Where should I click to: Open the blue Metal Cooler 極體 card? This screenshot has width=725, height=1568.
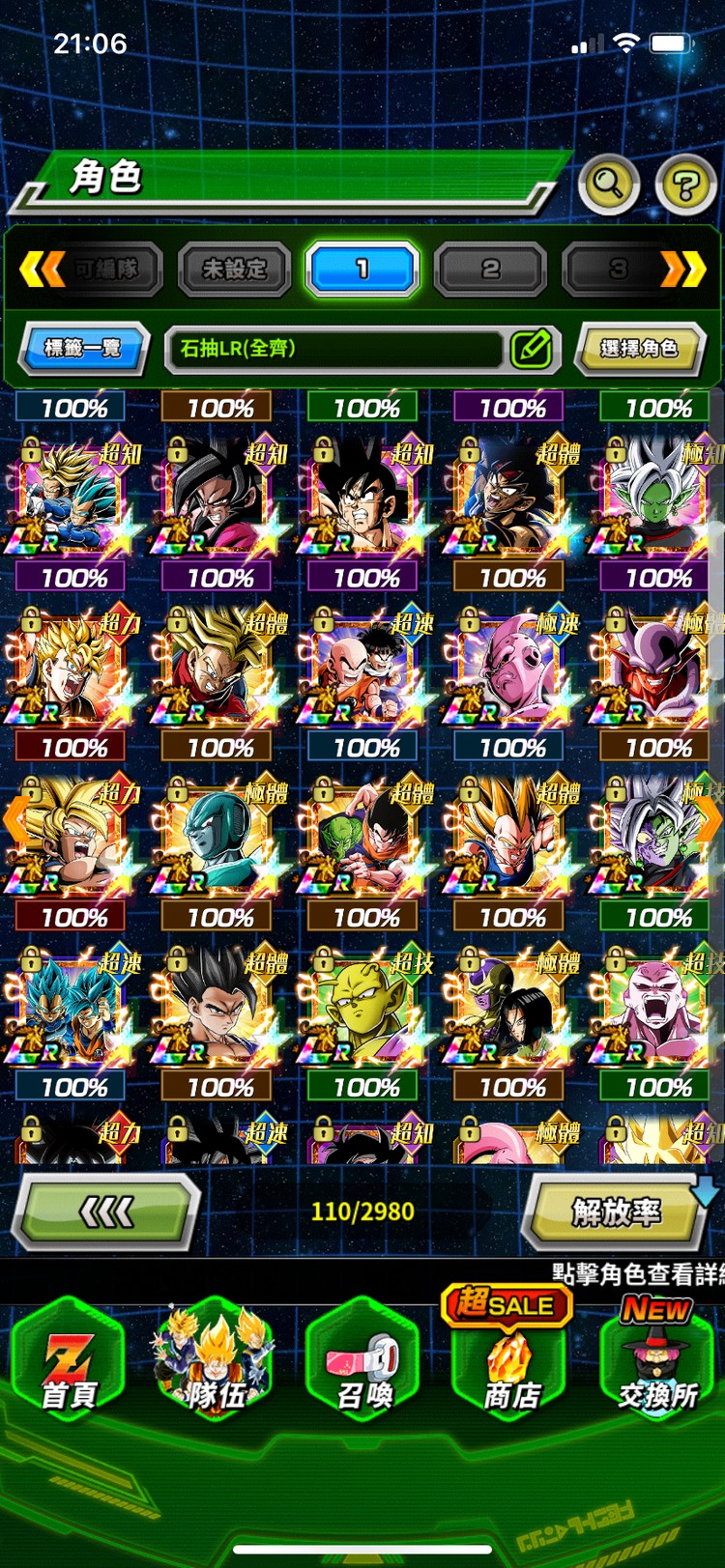[218, 839]
